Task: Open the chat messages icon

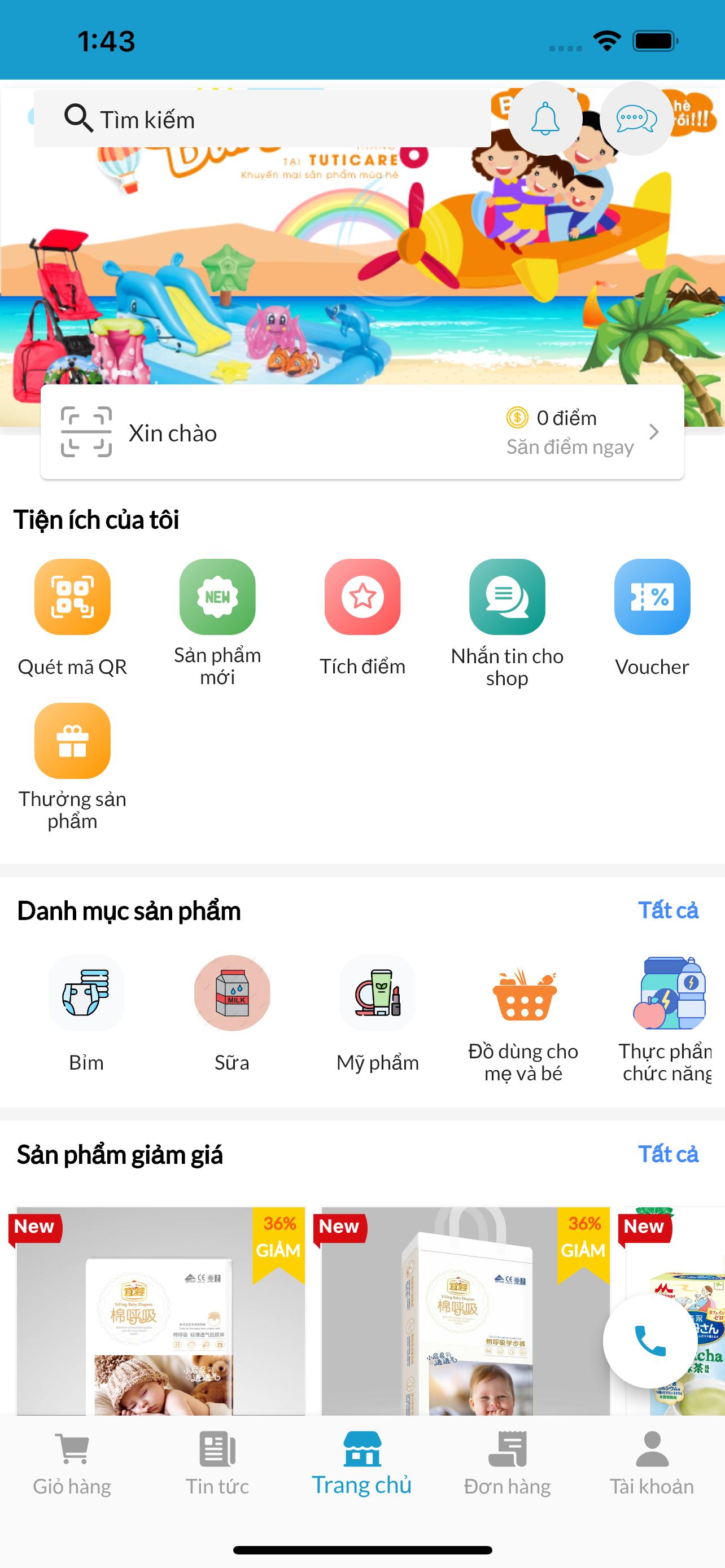Action: 636,119
